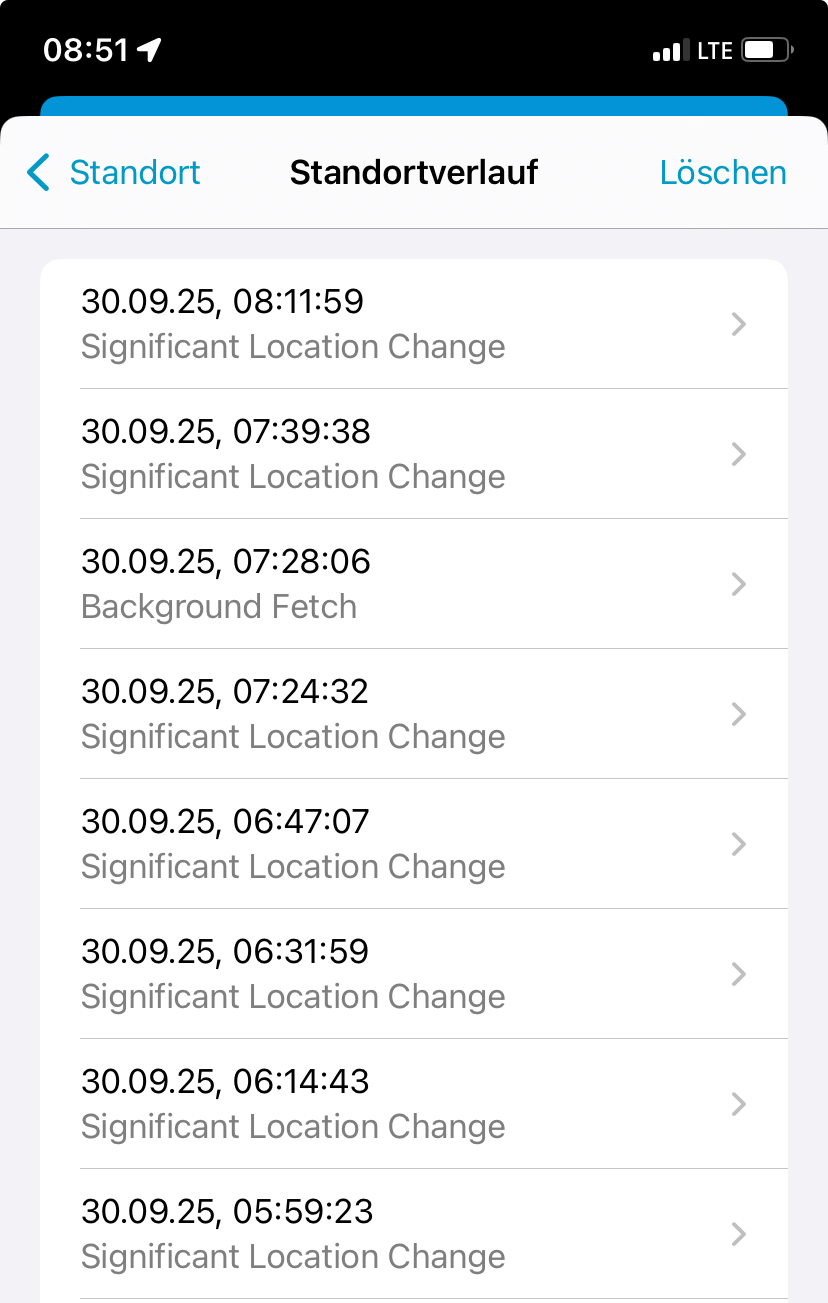Open the 07:39:38 location entry
Screen dimensions: 828x1303
click(414, 454)
